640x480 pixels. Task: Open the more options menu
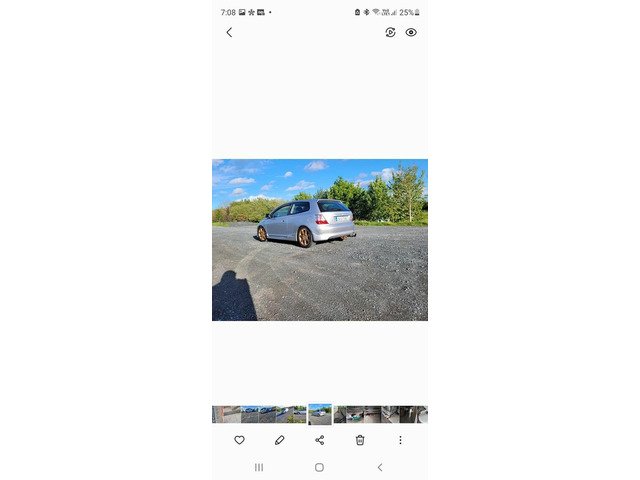click(x=400, y=440)
